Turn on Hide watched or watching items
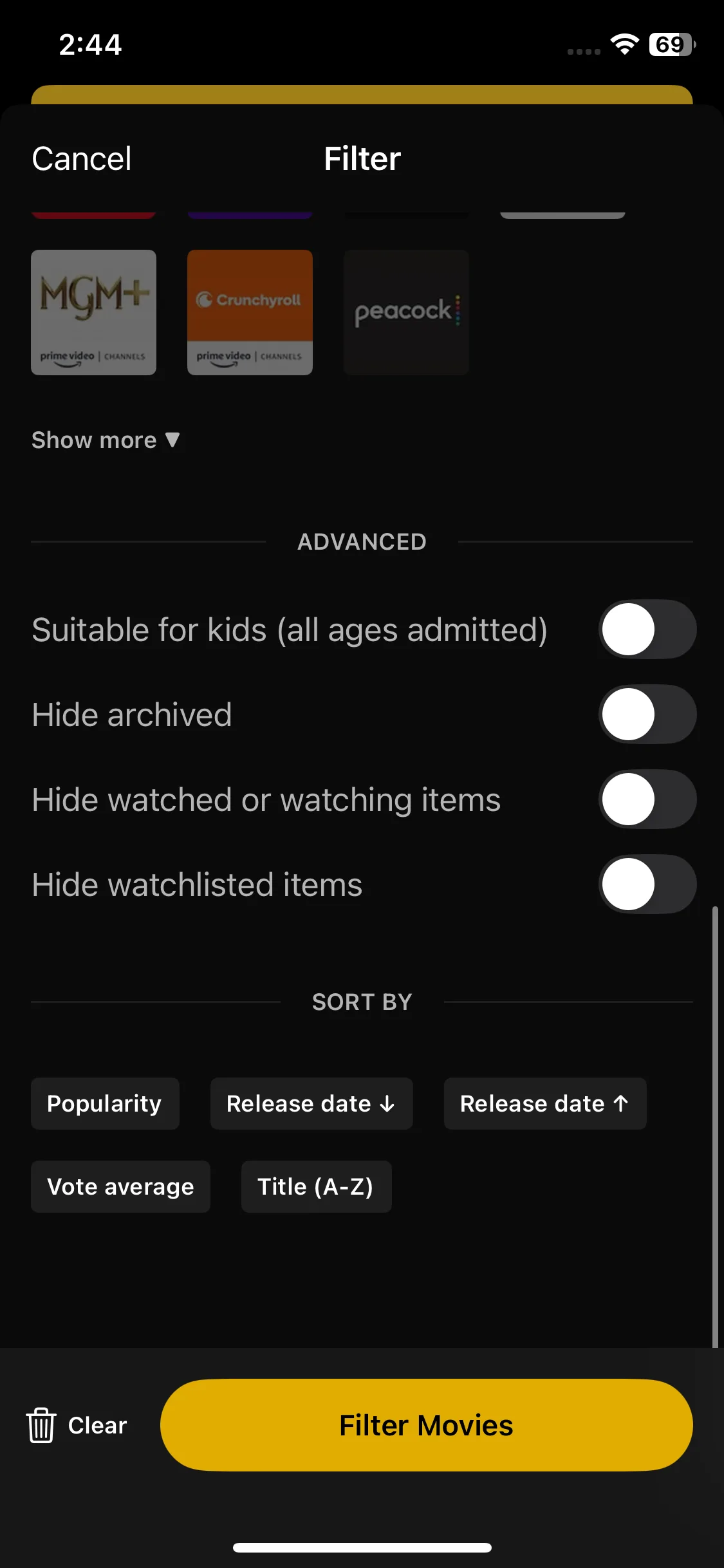 pyautogui.click(x=647, y=799)
